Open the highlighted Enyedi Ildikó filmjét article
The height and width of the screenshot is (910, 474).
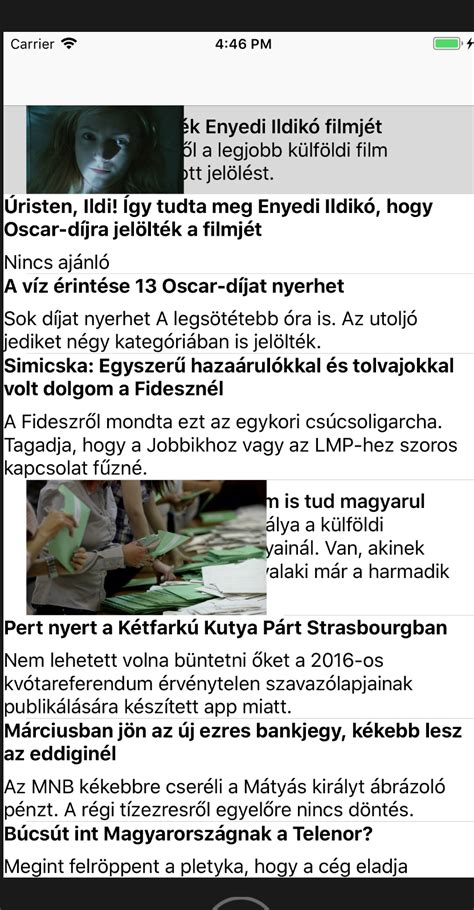pos(238,150)
